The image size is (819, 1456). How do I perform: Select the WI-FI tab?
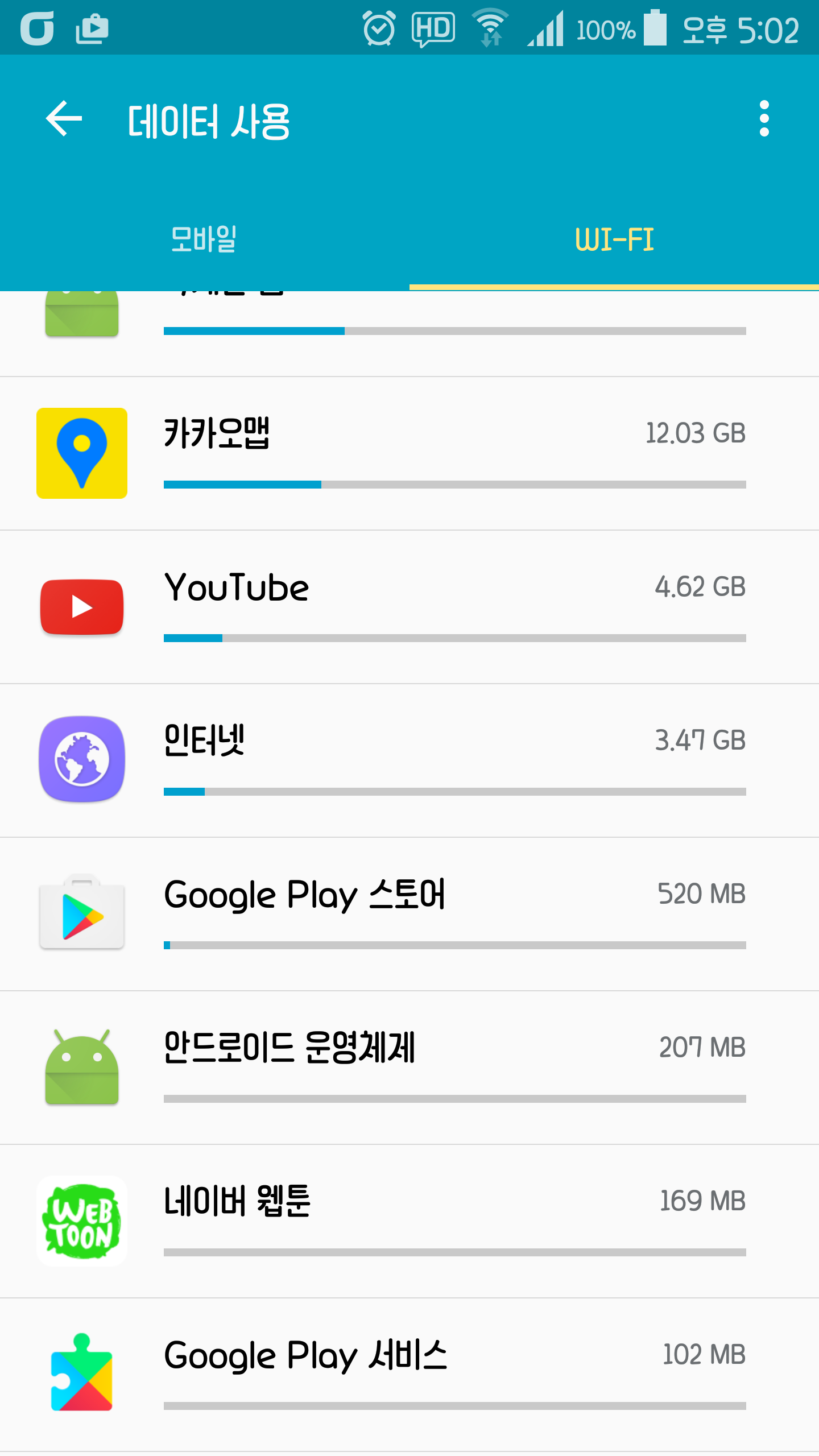tap(614, 239)
